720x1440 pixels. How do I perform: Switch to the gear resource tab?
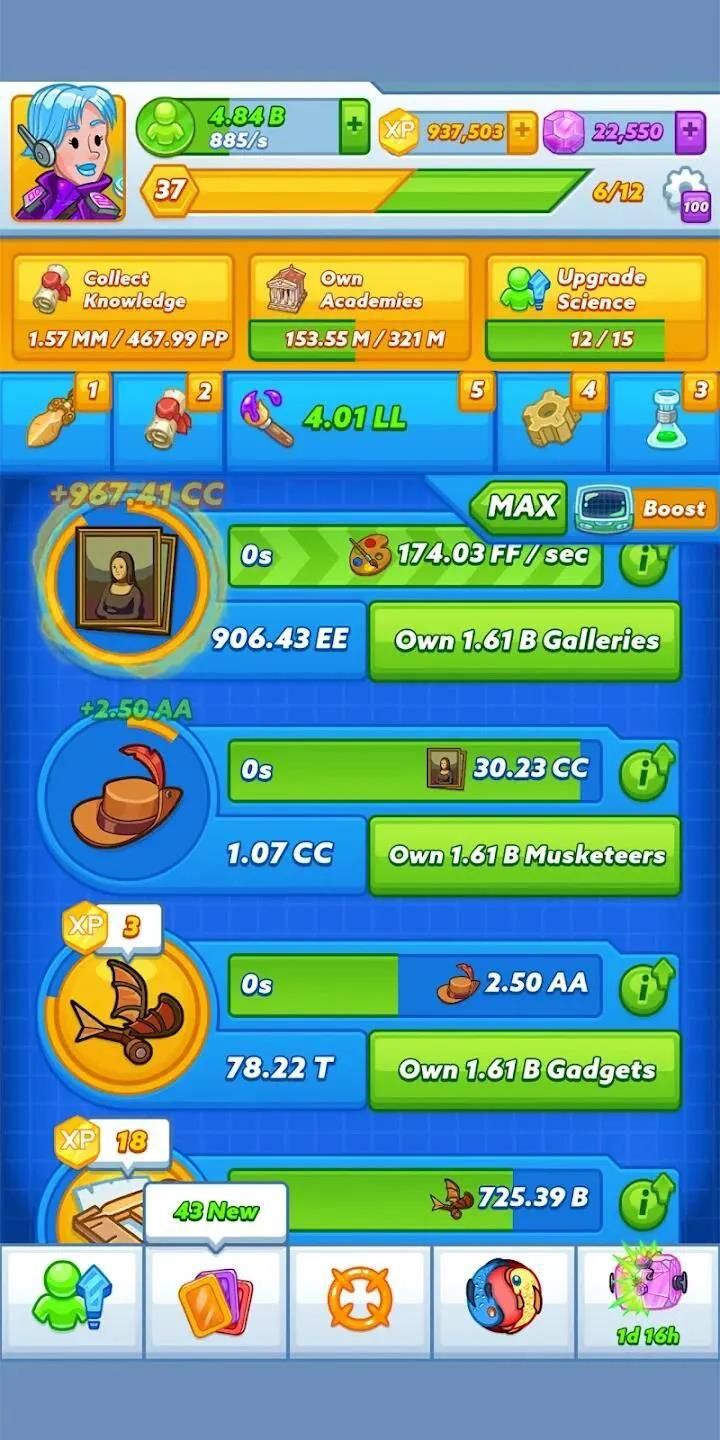[553, 420]
